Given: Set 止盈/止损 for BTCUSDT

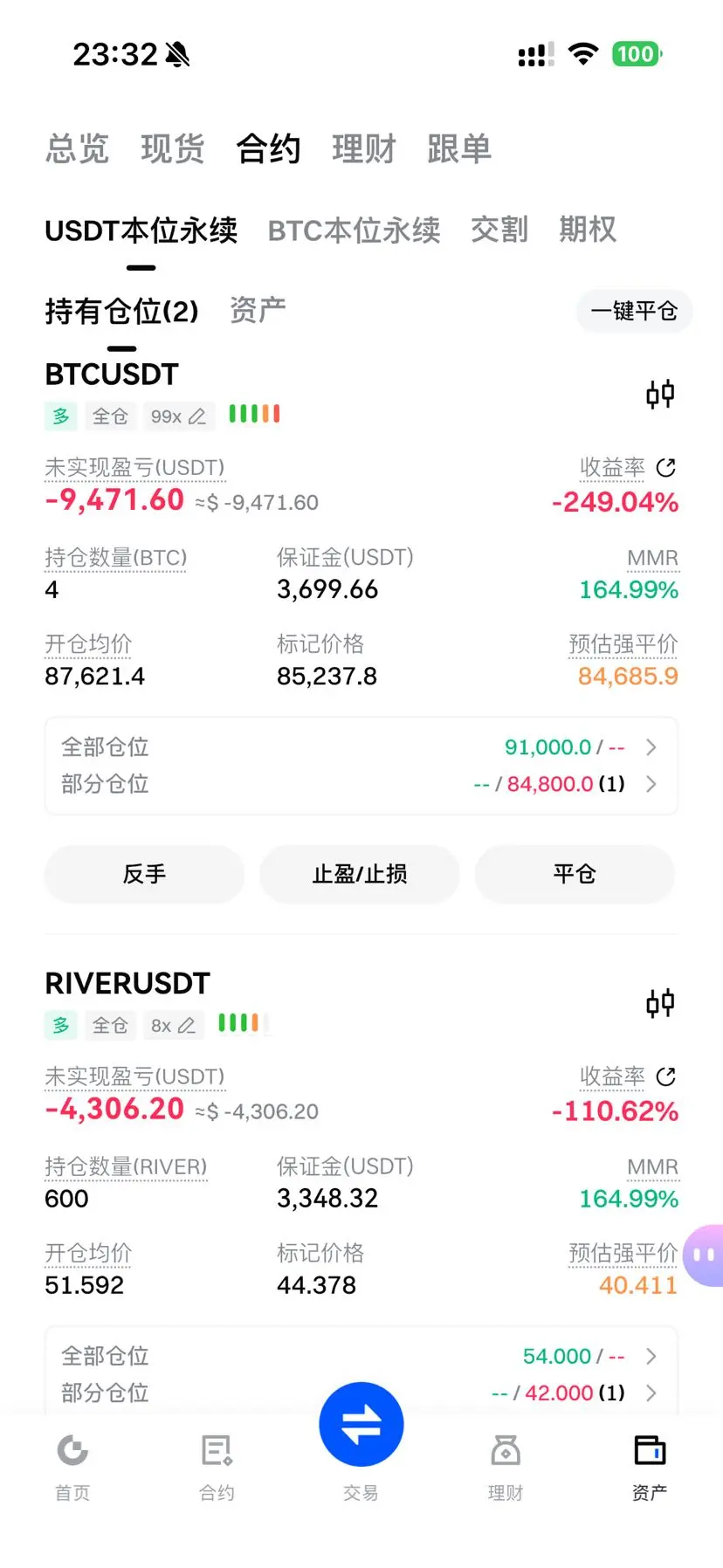Looking at the screenshot, I should [x=360, y=874].
